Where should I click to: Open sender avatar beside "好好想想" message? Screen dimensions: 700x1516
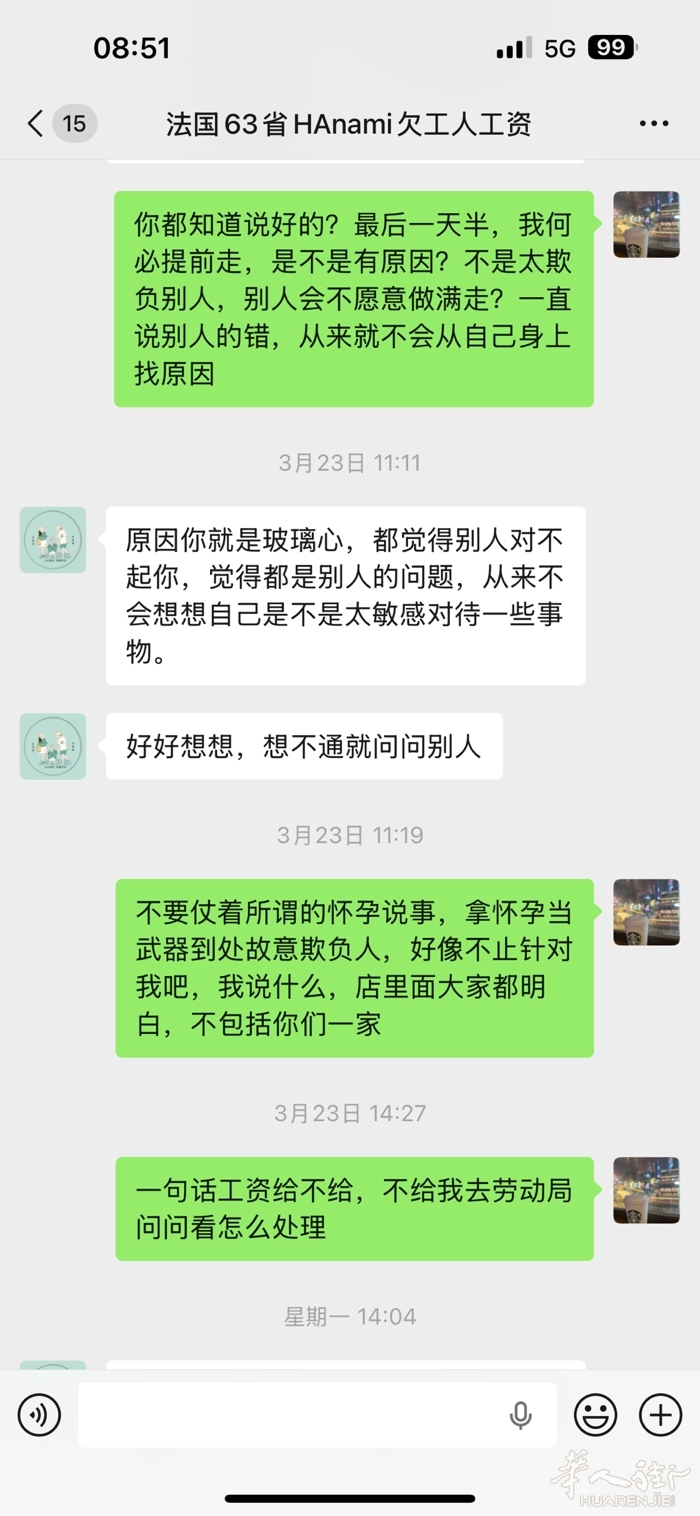click(x=53, y=746)
